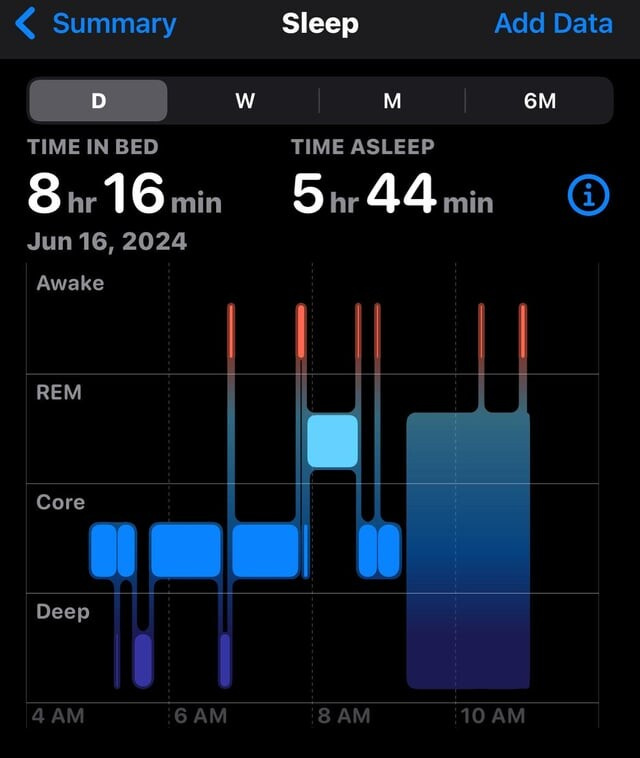The height and width of the screenshot is (758, 640).
Task: Open the sleep info icon
Action: [587, 197]
